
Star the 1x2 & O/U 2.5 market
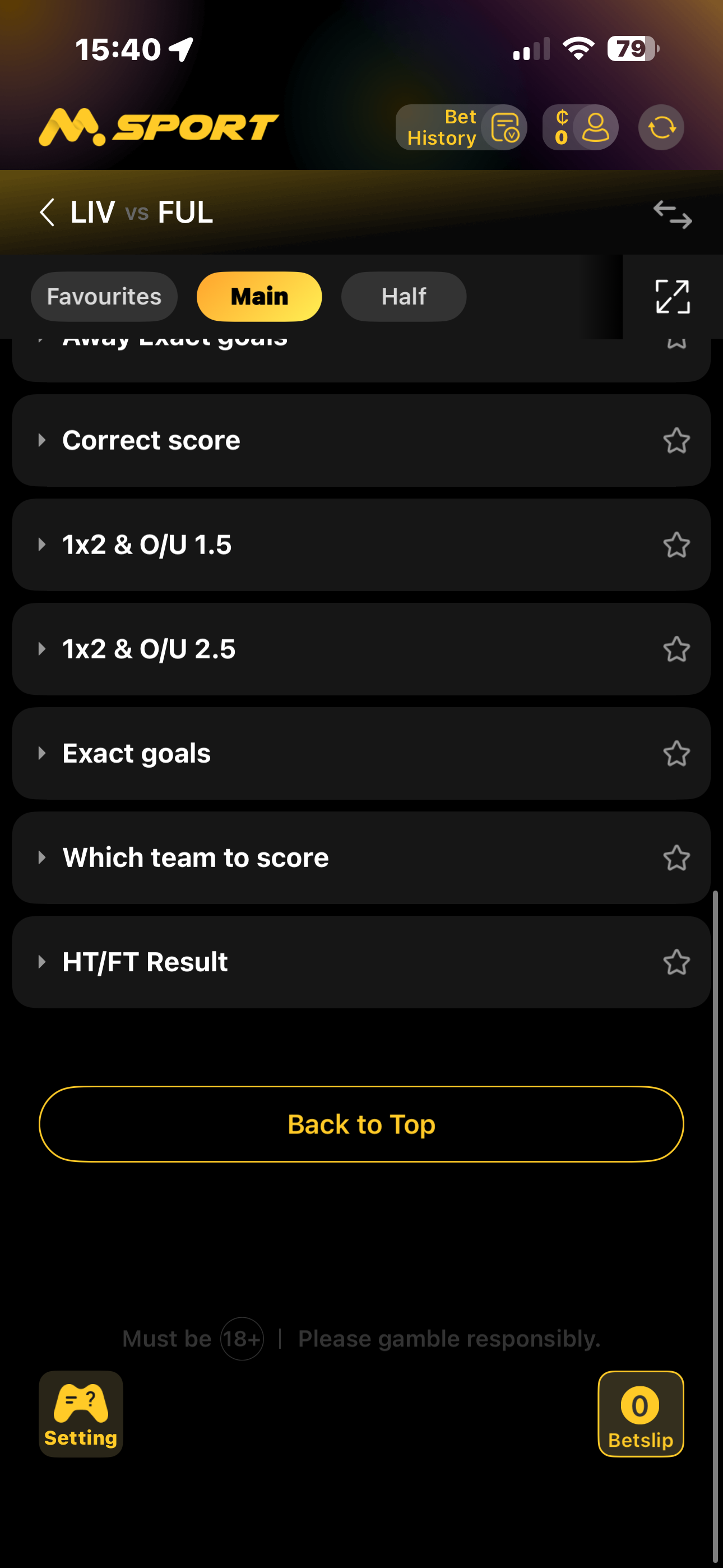pos(676,649)
